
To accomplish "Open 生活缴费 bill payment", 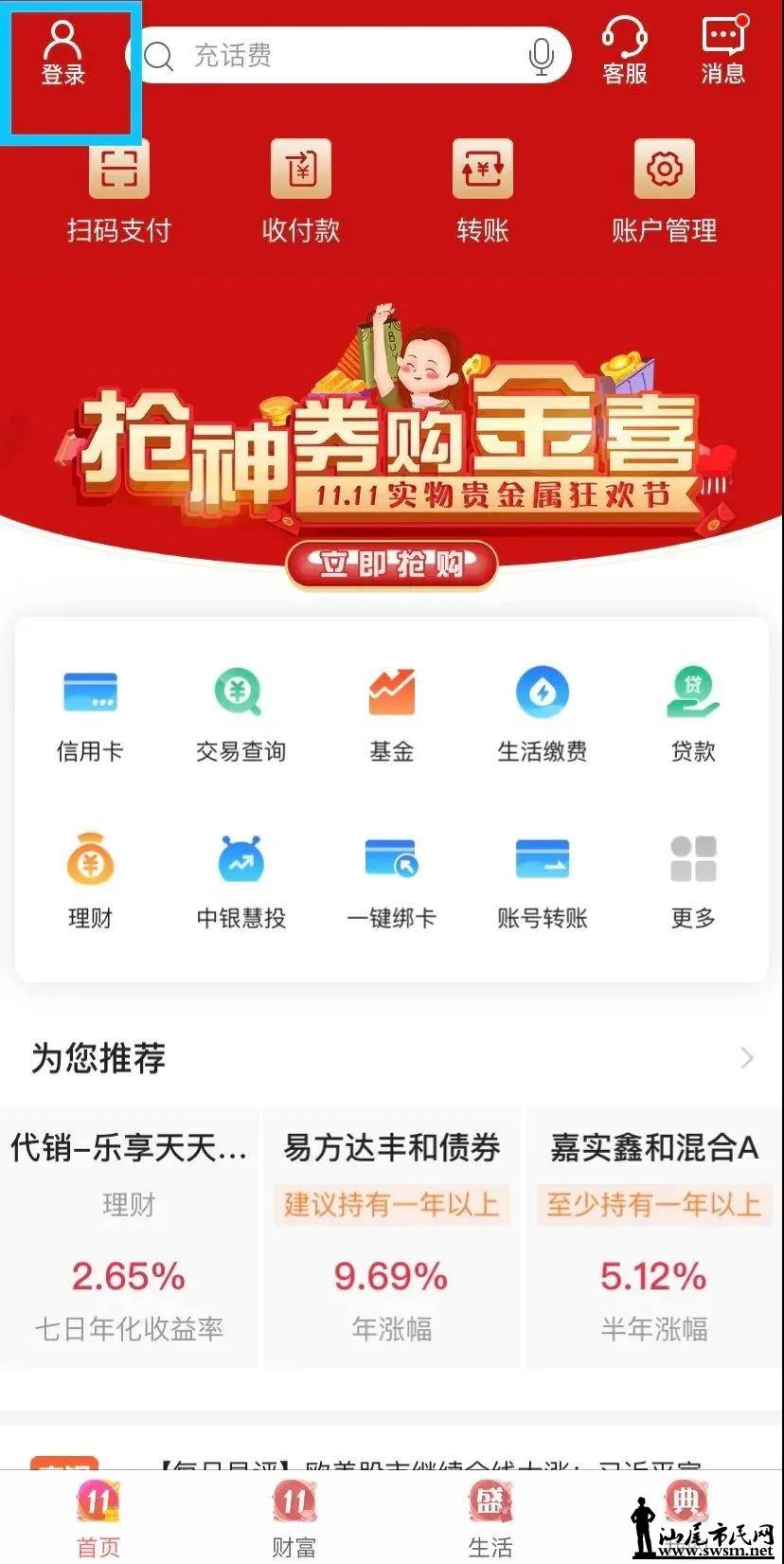I will (x=542, y=715).
